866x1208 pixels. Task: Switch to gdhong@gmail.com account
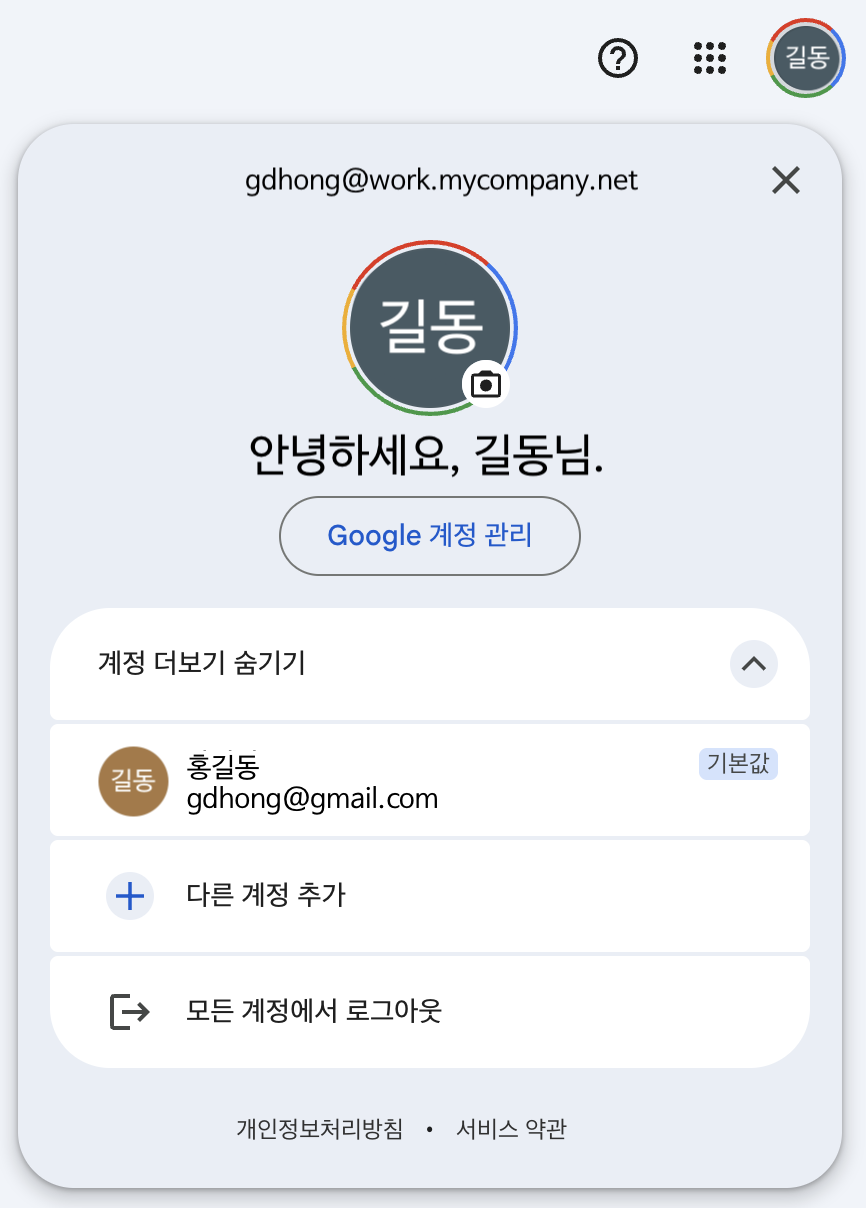(x=429, y=781)
